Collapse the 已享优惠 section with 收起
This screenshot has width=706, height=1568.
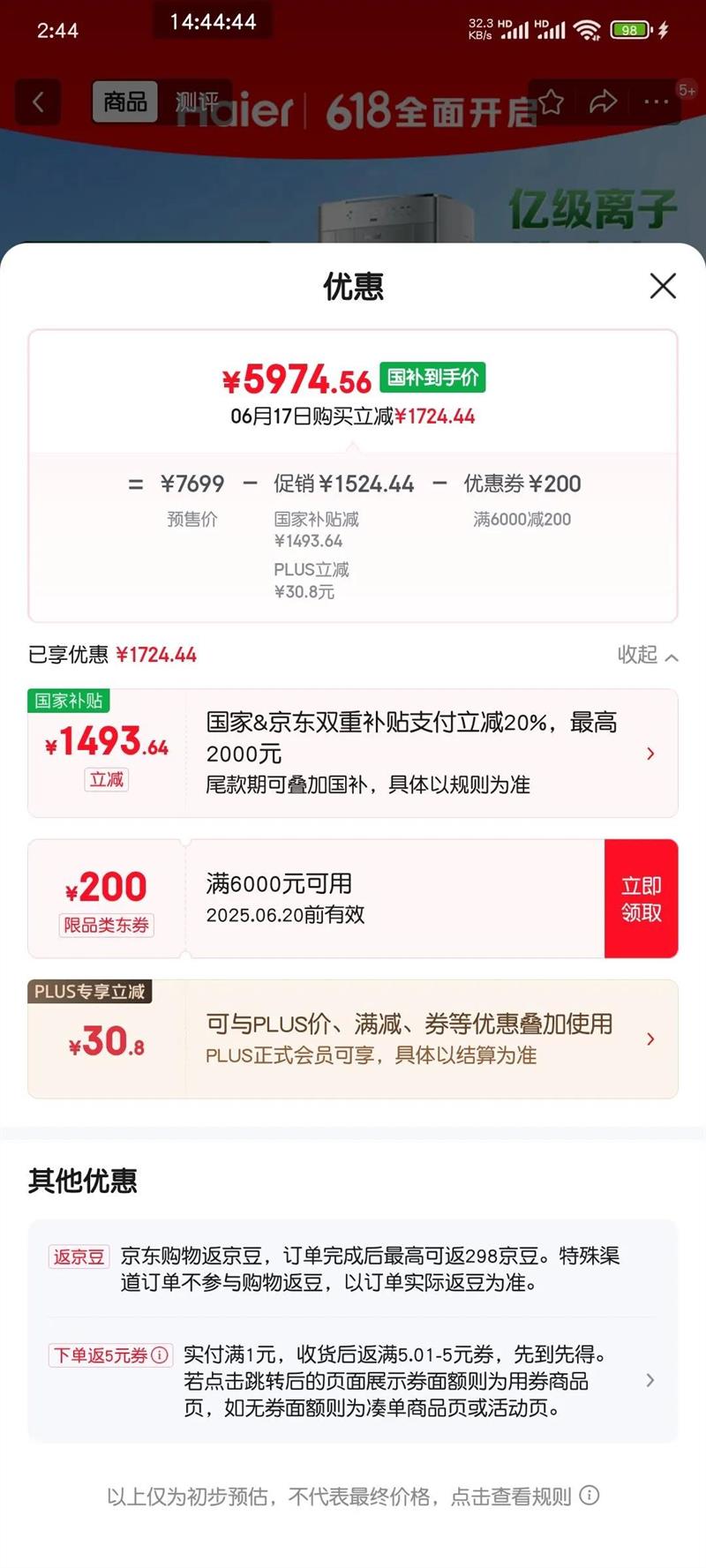(x=647, y=655)
